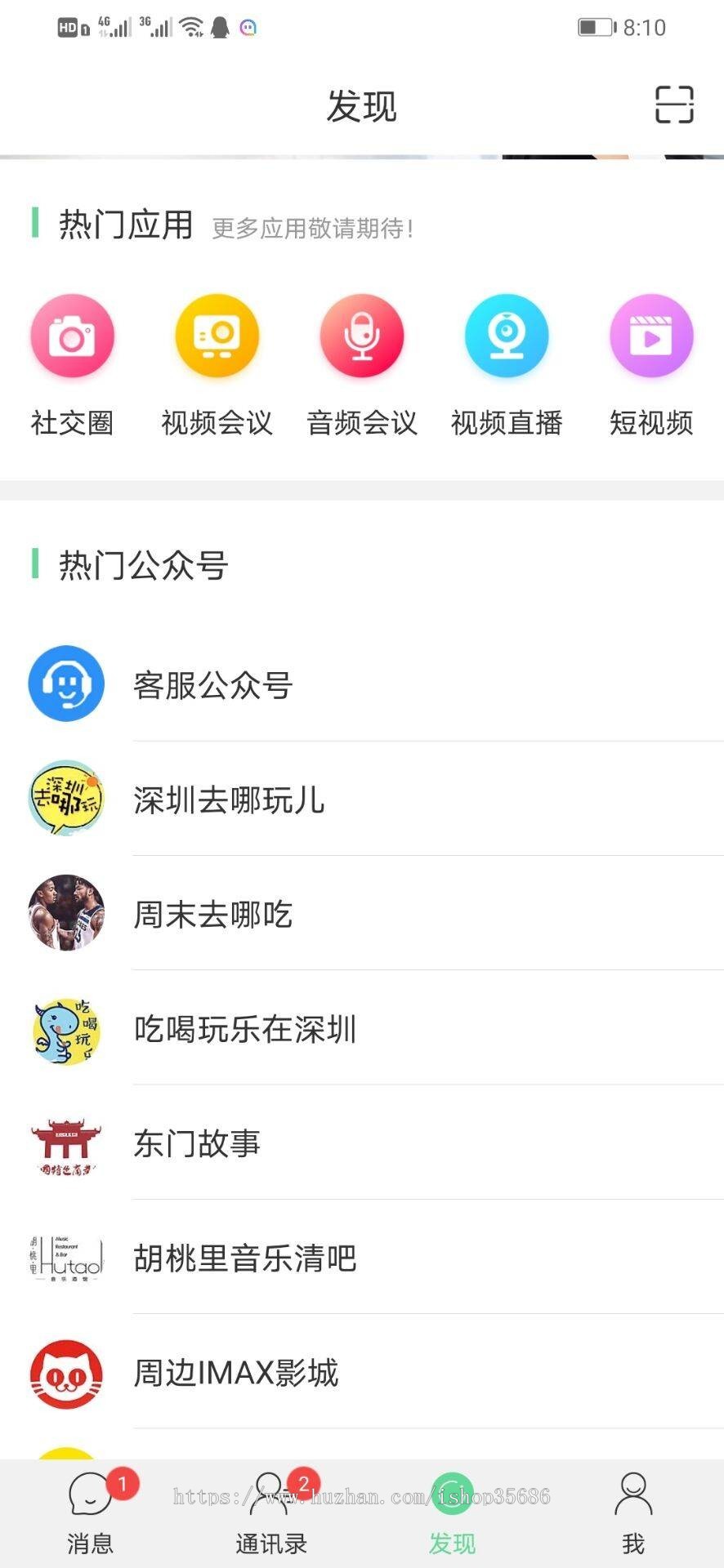The width and height of the screenshot is (724, 1568).
Task: Click the 客服公众号 headset avatar icon
Action: [68, 684]
